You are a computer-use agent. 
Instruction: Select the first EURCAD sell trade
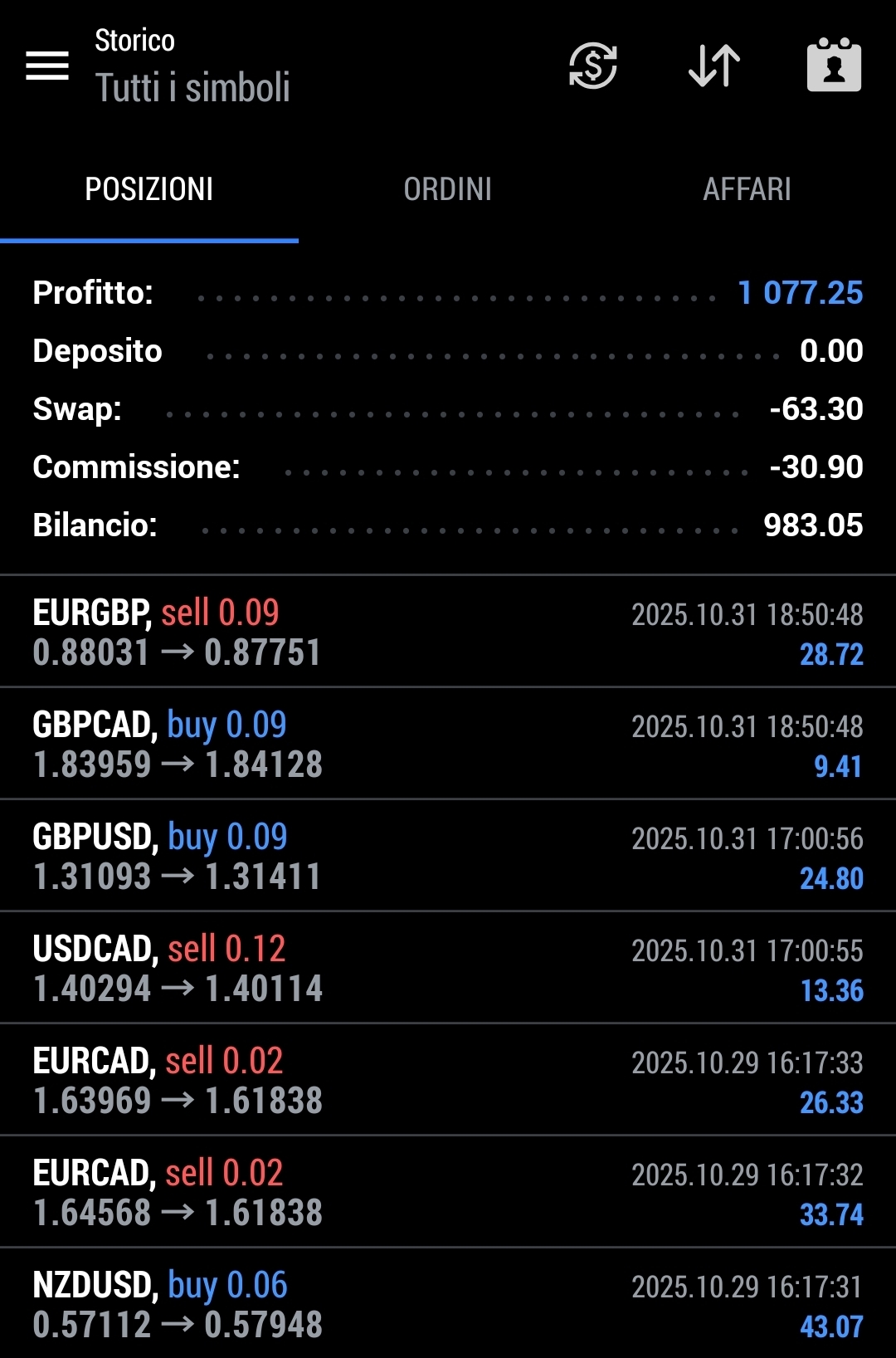(448, 1078)
